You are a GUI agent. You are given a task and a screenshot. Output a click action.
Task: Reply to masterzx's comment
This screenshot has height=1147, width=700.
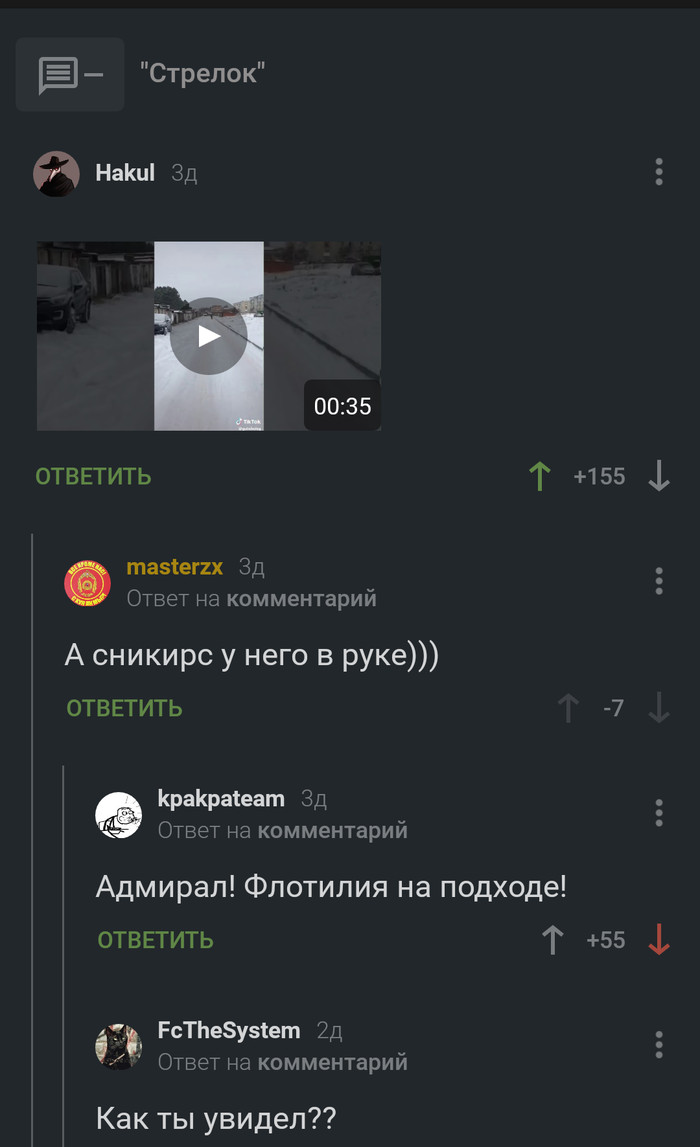coord(124,708)
